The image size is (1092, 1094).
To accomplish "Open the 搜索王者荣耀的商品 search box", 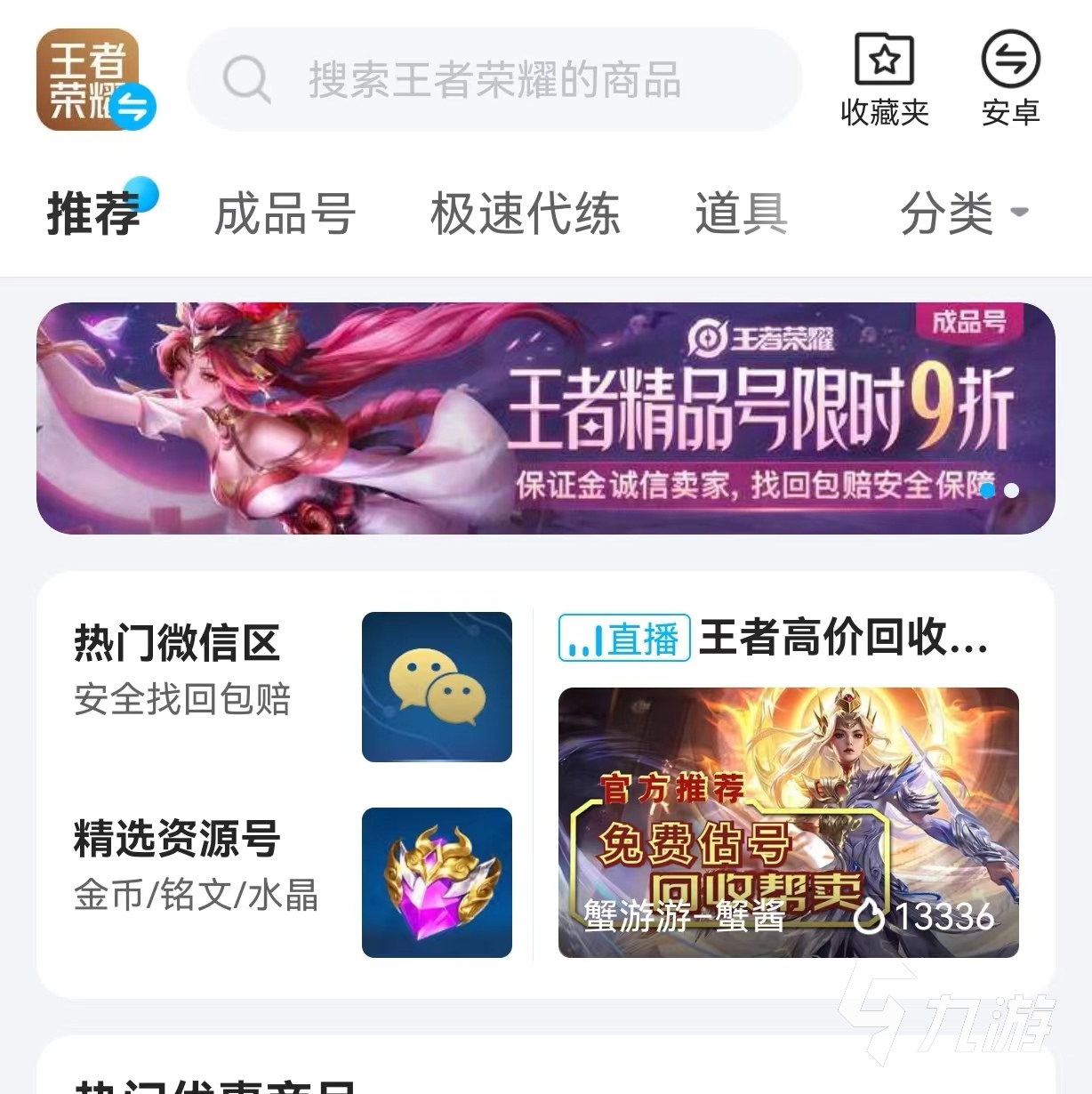I will click(494, 80).
